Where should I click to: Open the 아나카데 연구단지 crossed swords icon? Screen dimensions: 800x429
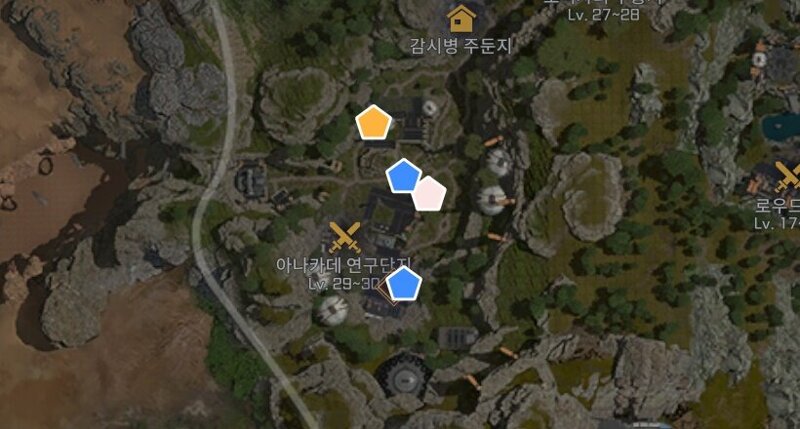coord(344,237)
